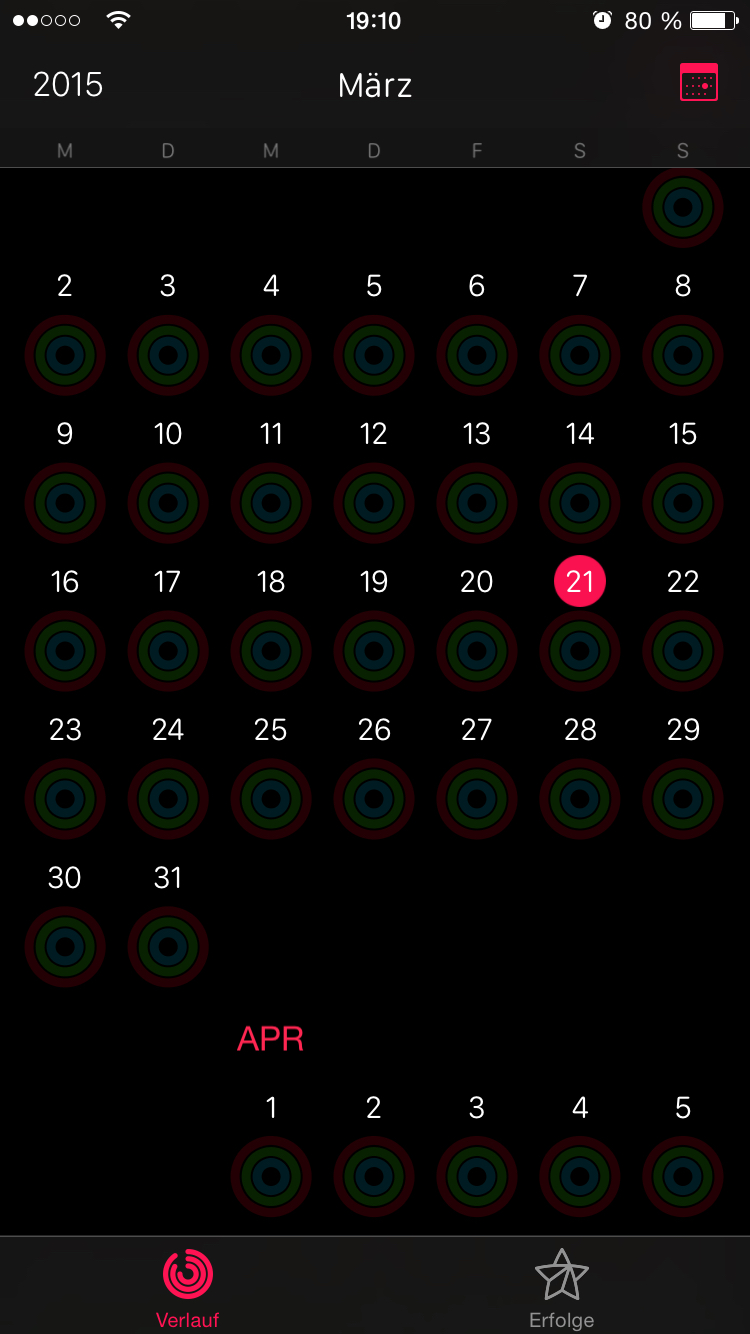Open March 26 activity details
Screen dimensions: 750x1334
(x=374, y=799)
